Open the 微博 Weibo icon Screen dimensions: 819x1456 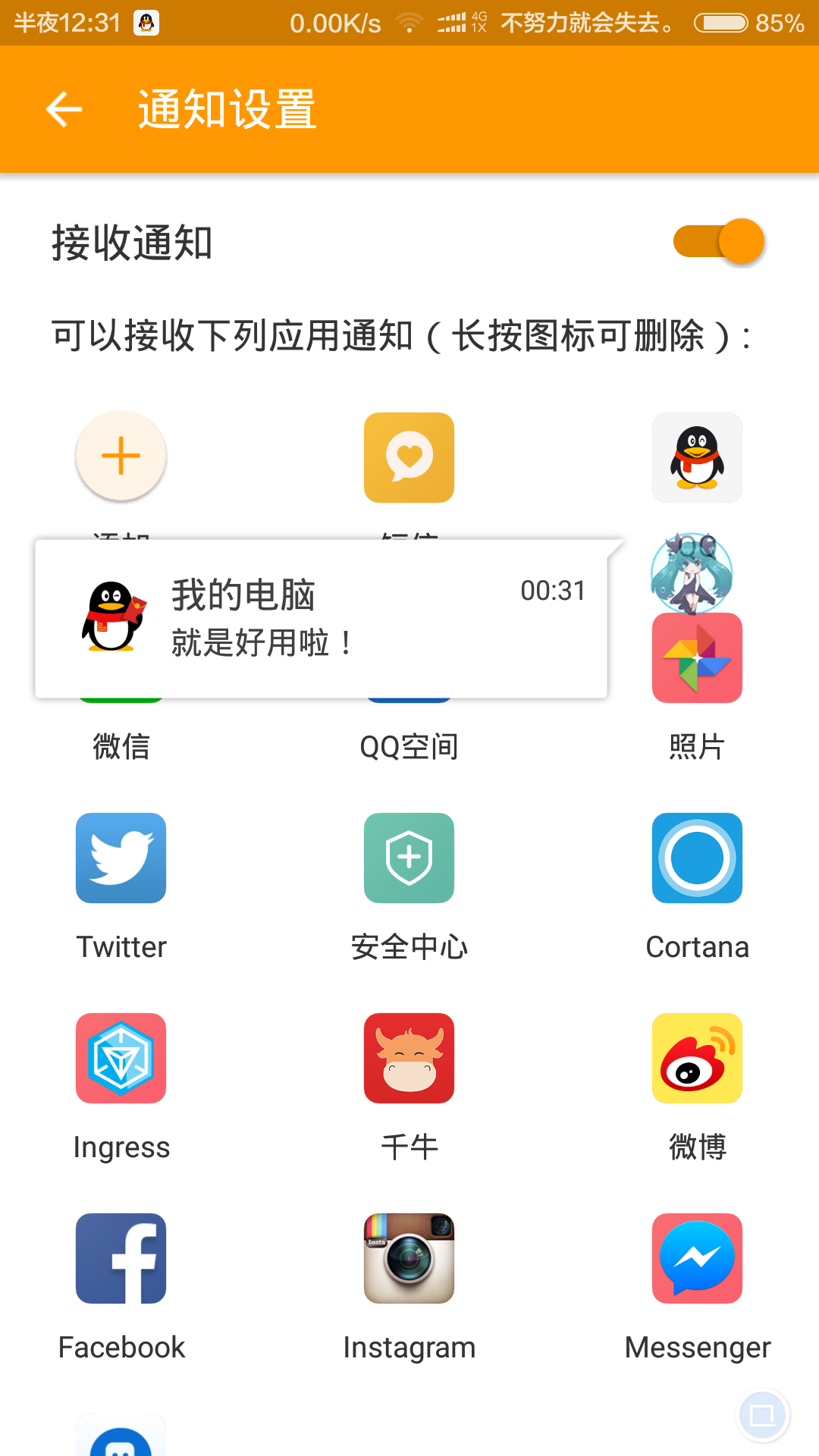(697, 1058)
